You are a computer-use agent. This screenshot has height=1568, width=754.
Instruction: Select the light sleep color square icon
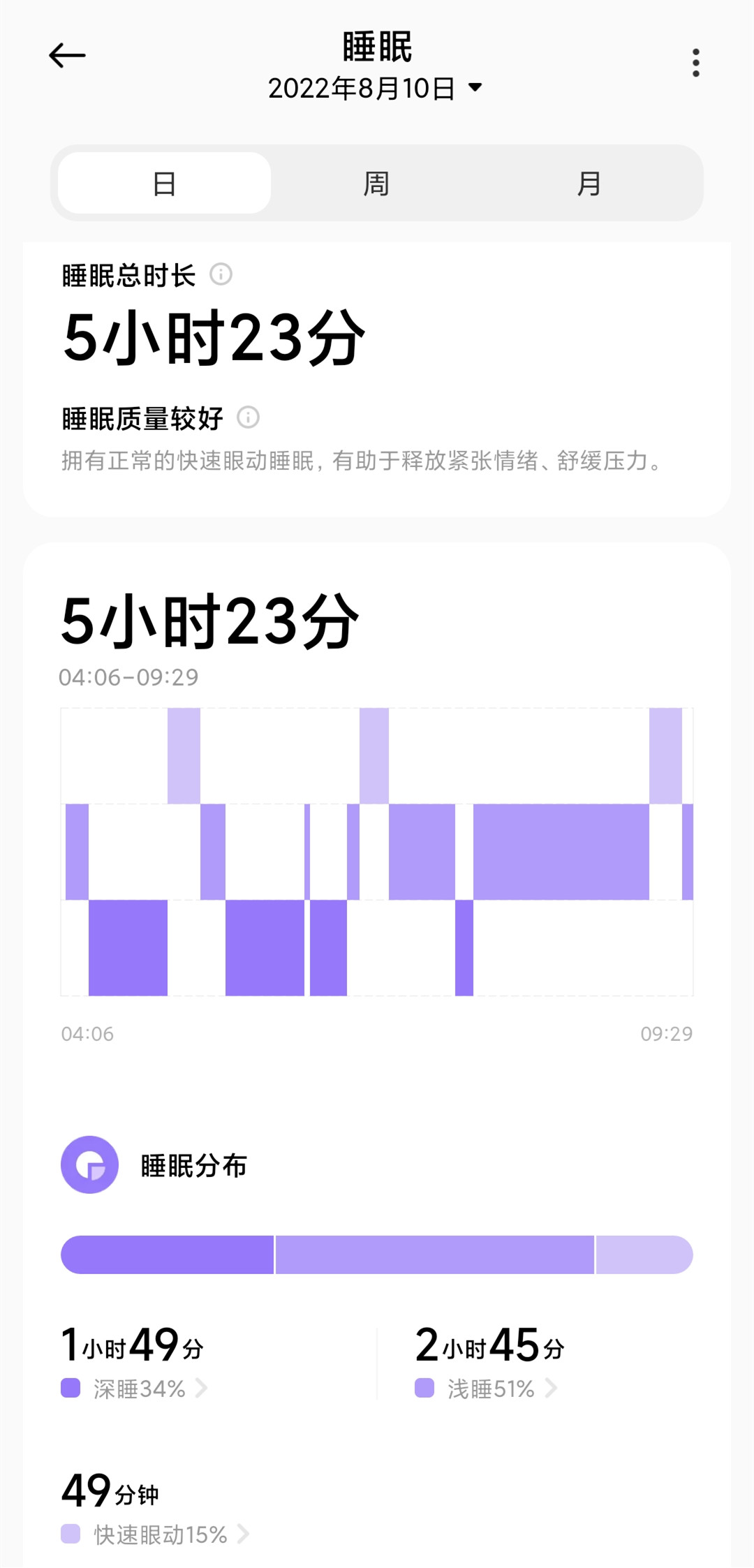click(x=422, y=1389)
